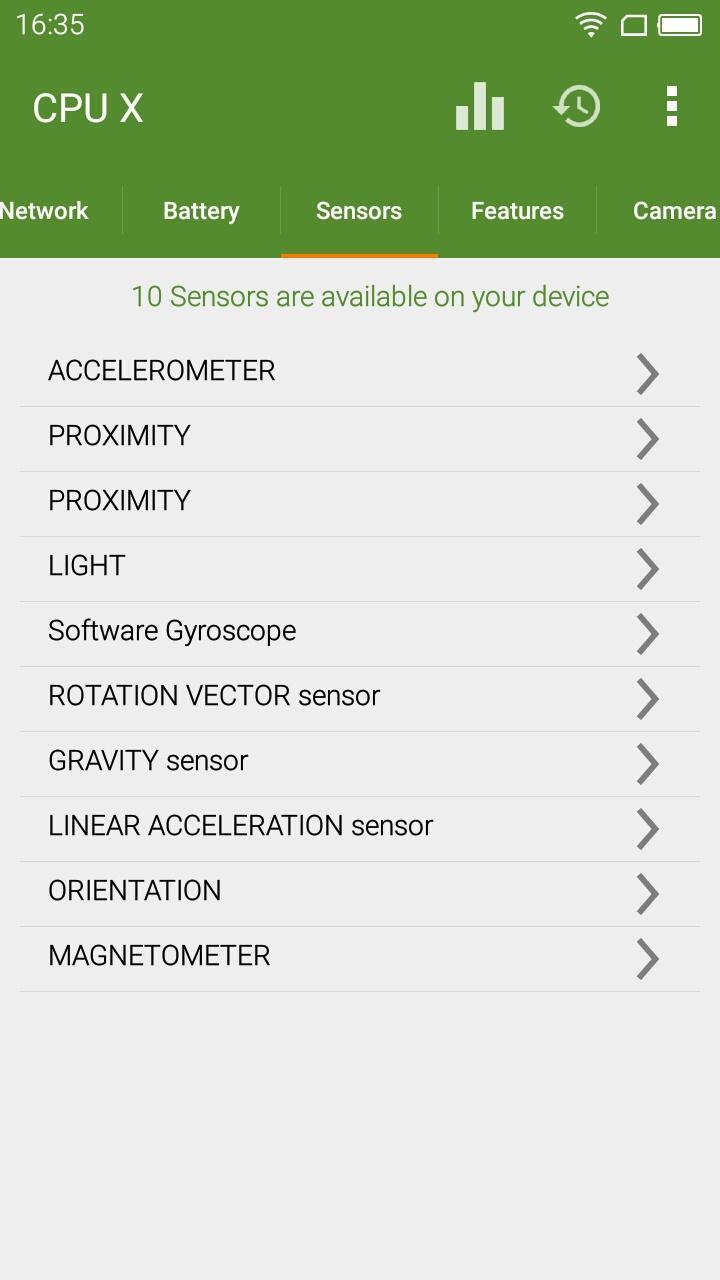
Task: Open GRAVITY sensor details
Action: [360, 762]
